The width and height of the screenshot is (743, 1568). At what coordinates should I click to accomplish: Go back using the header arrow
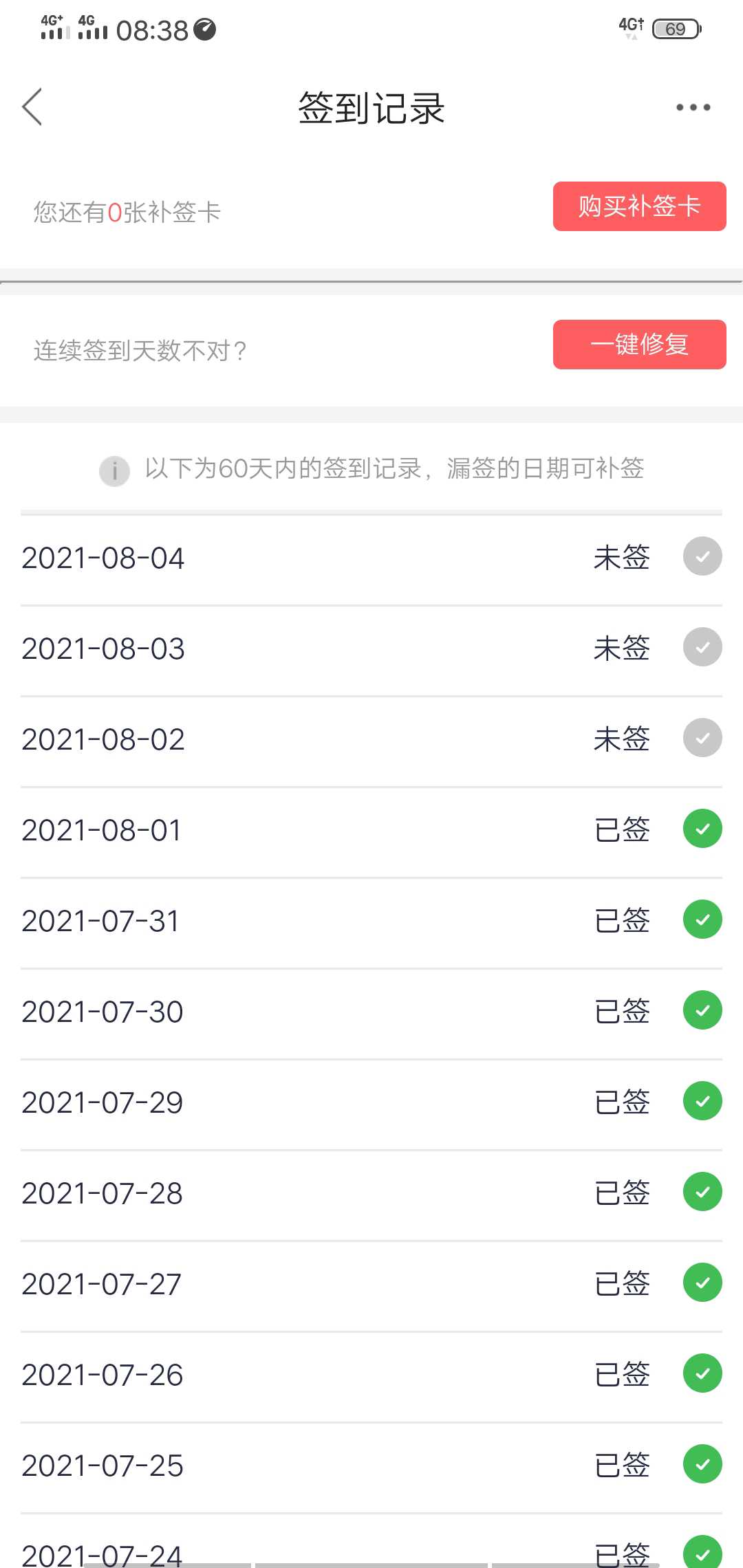point(32,107)
